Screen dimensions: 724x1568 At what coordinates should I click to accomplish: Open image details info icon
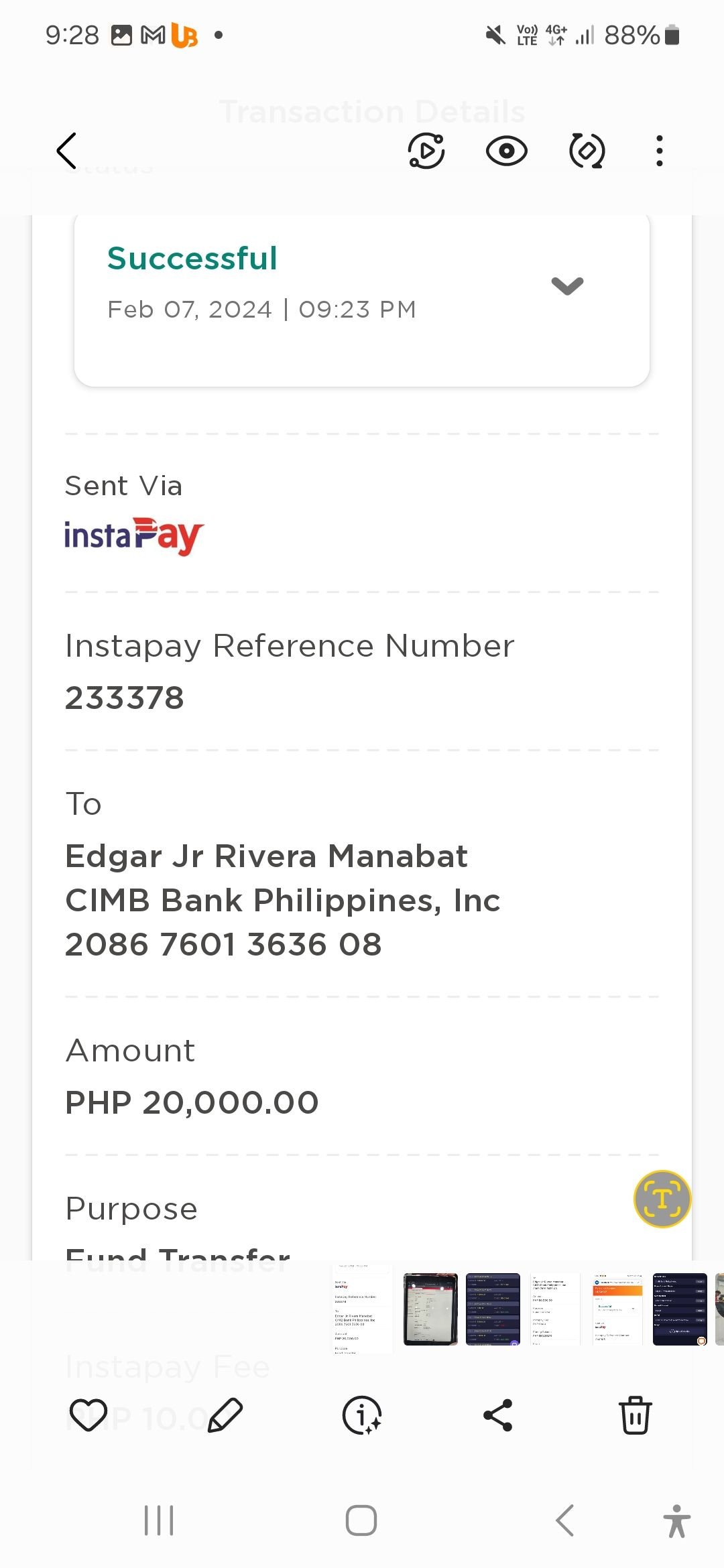coord(362,1415)
